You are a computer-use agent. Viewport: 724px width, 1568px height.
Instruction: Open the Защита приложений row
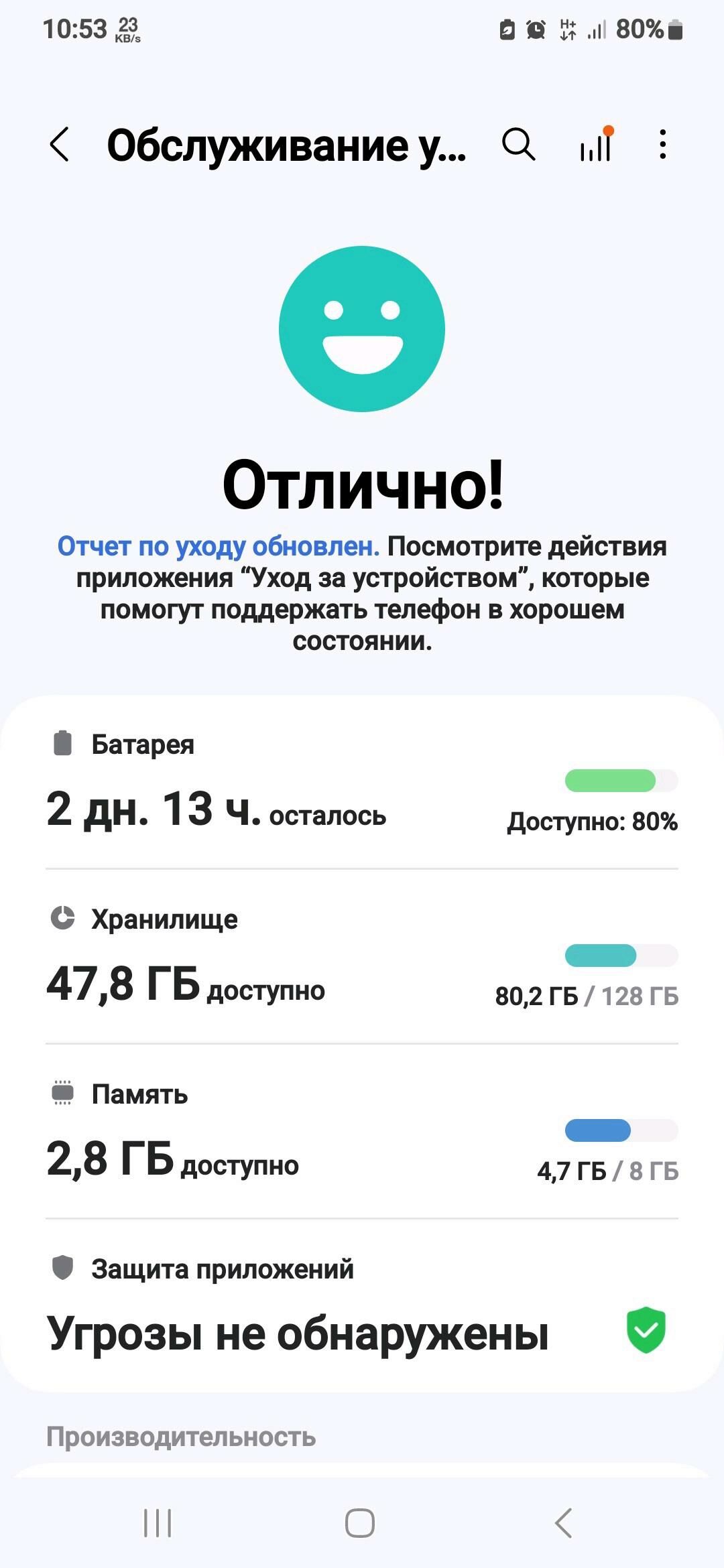click(x=362, y=1305)
